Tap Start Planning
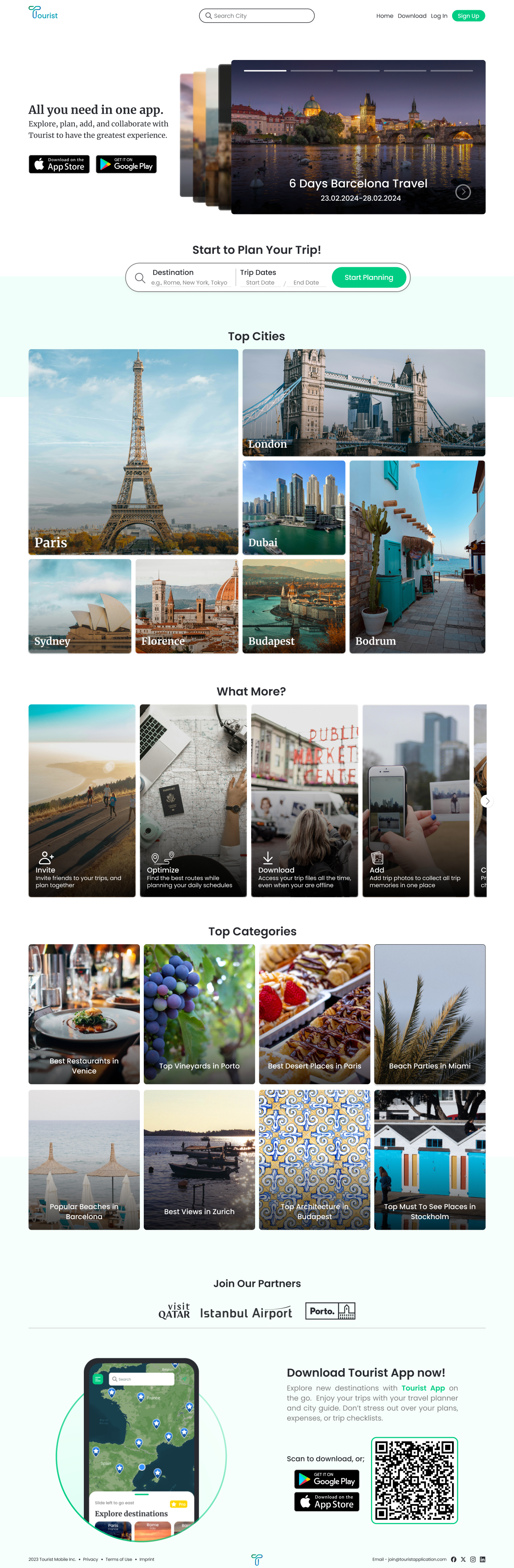514x1568 pixels. [369, 278]
